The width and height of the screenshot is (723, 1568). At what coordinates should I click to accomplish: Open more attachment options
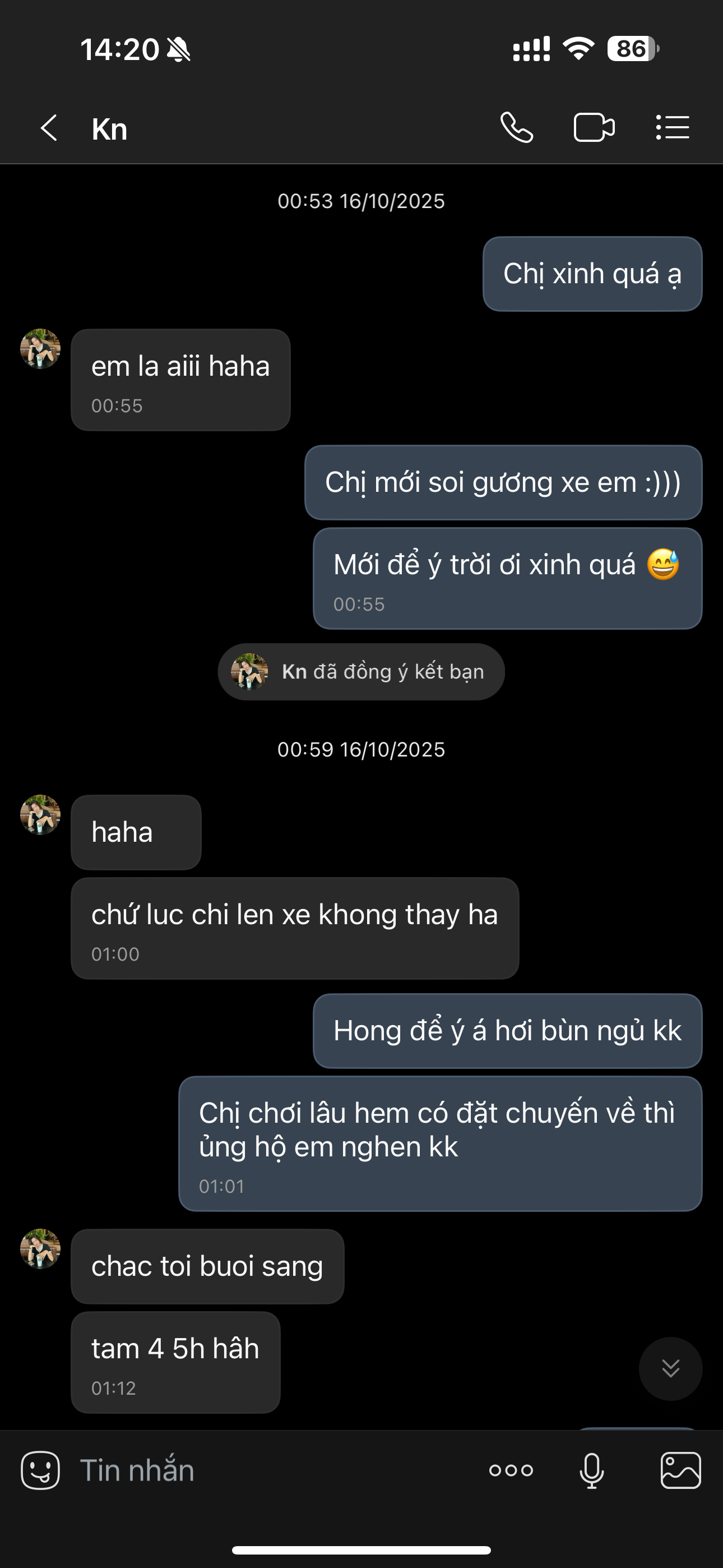pyautogui.click(x=511, y=1470)
